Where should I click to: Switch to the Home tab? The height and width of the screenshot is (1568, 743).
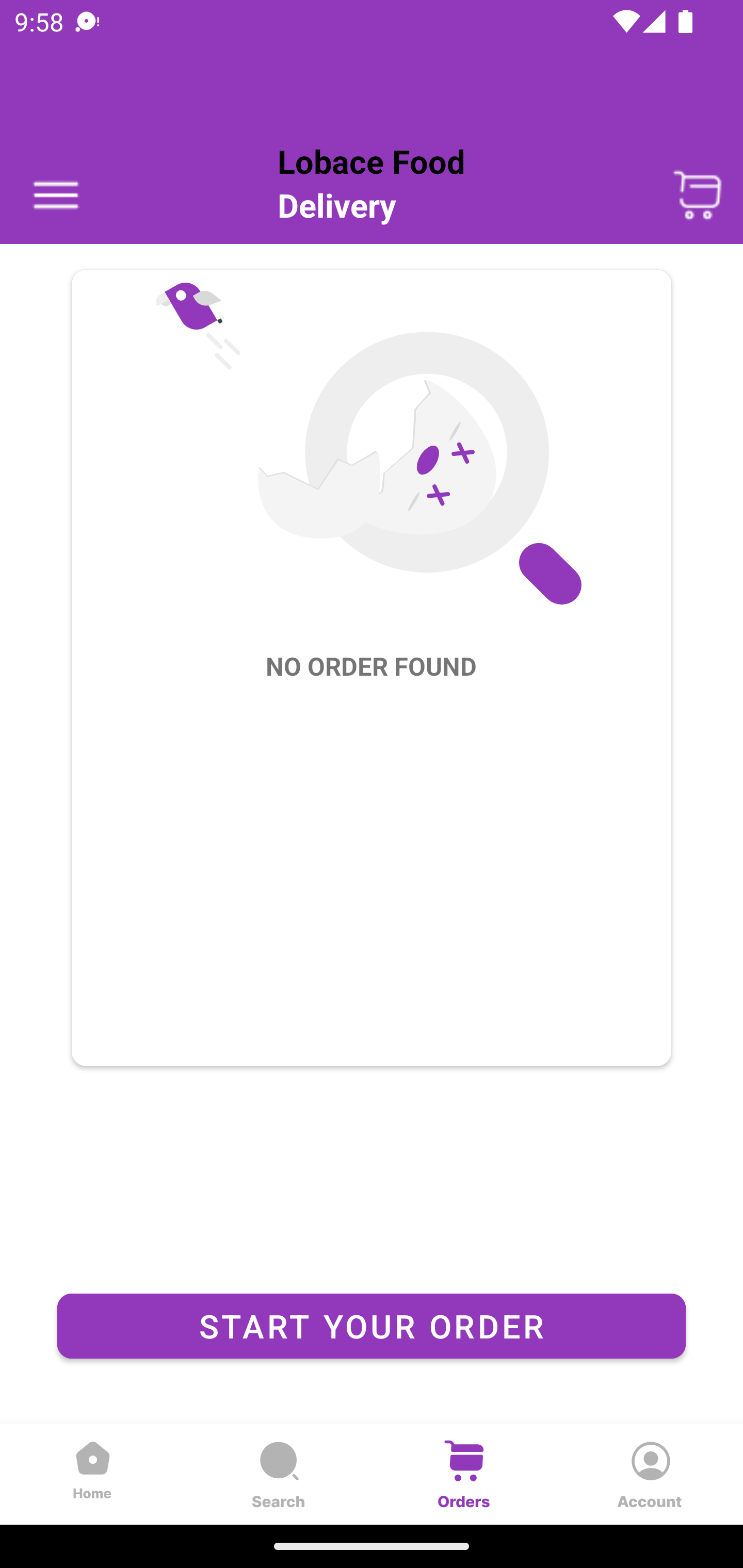point(92,1472)
